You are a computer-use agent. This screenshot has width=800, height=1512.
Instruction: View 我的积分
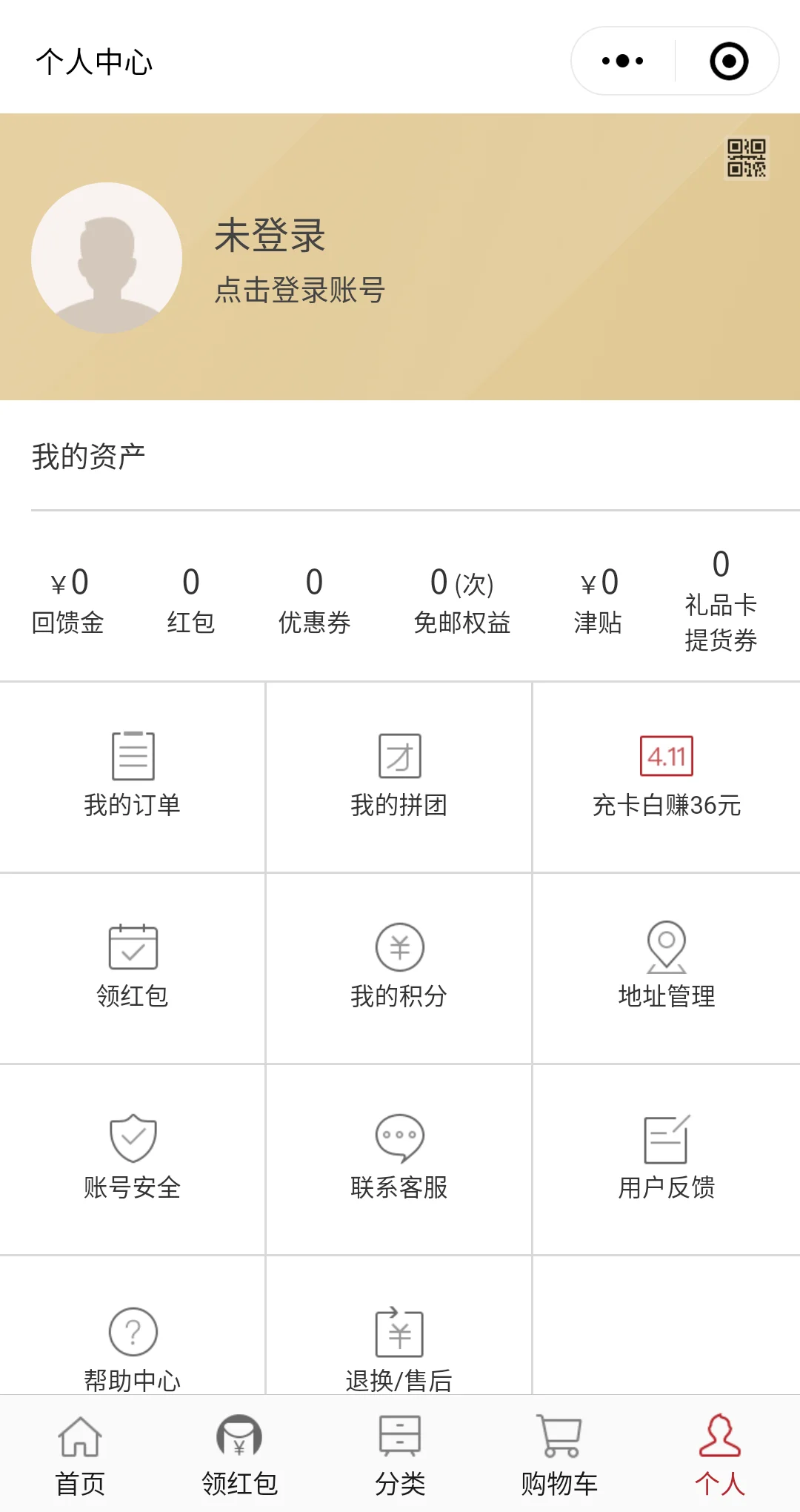coord(399,968)
